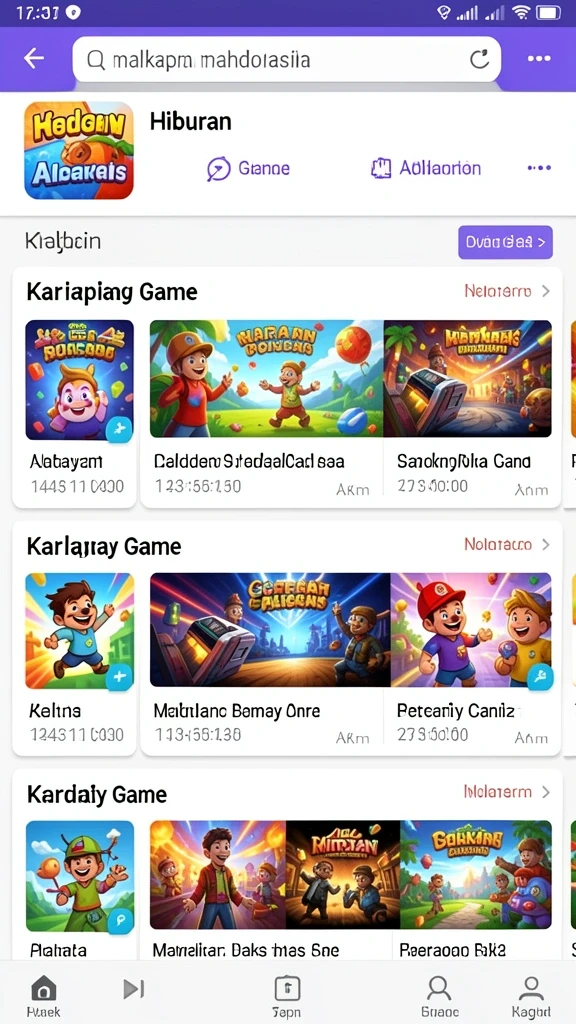Tap the purple button beside Klaljbcin
The height and width of the screenshot is (1024, 576).
point(505,242)
